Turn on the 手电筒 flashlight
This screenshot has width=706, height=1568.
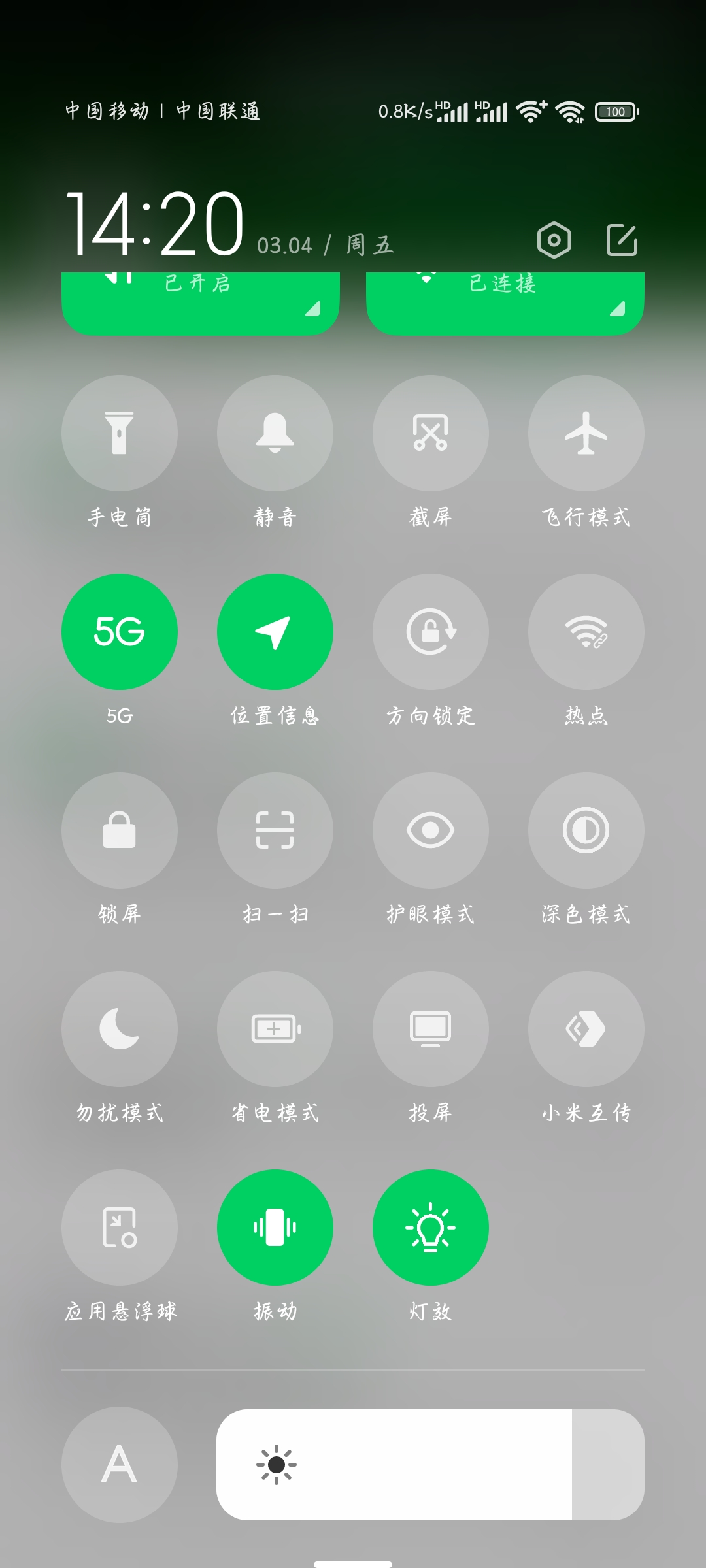[x=120, y=433]
